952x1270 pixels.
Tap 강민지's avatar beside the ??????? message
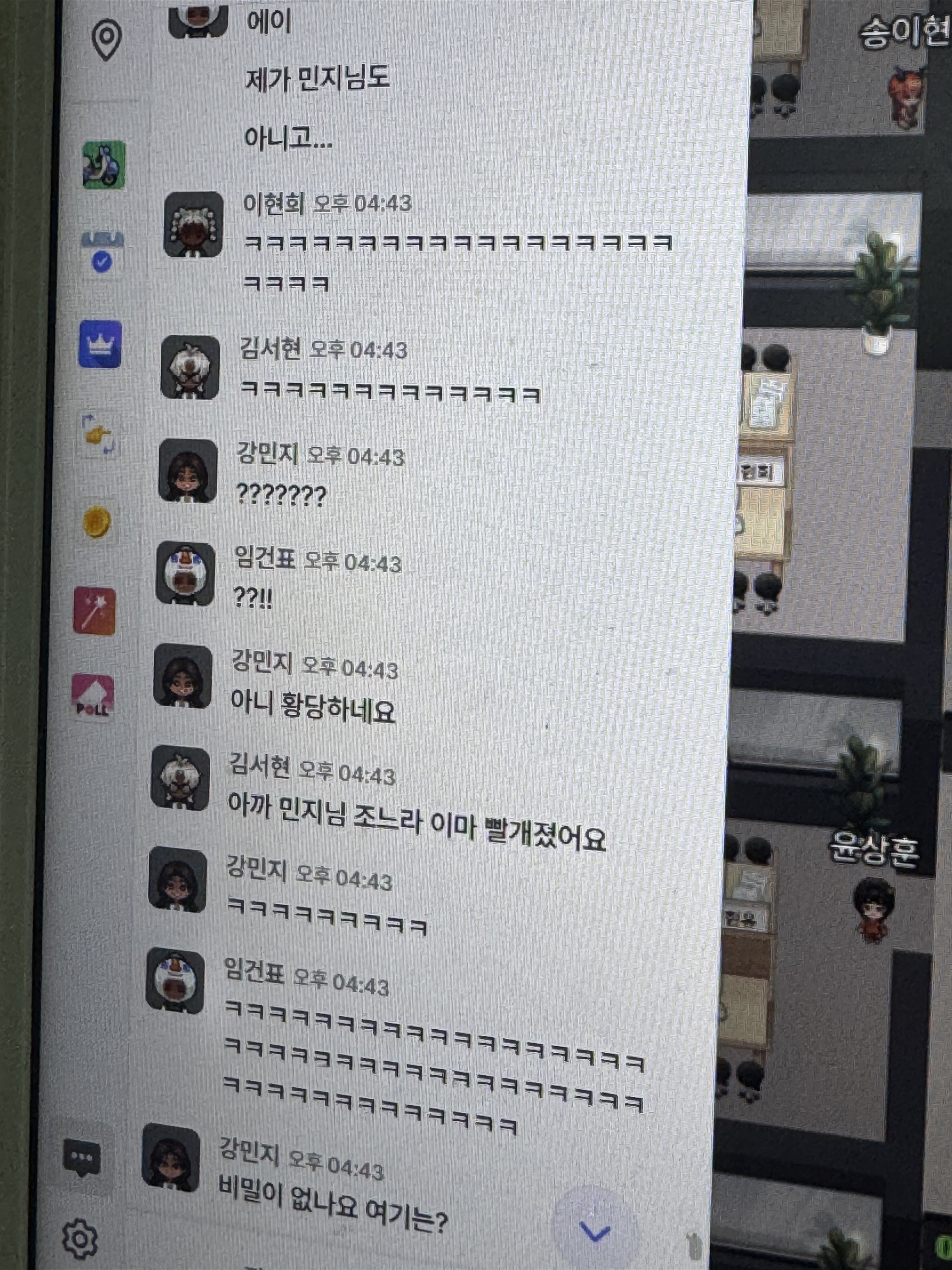pos(188,472)
